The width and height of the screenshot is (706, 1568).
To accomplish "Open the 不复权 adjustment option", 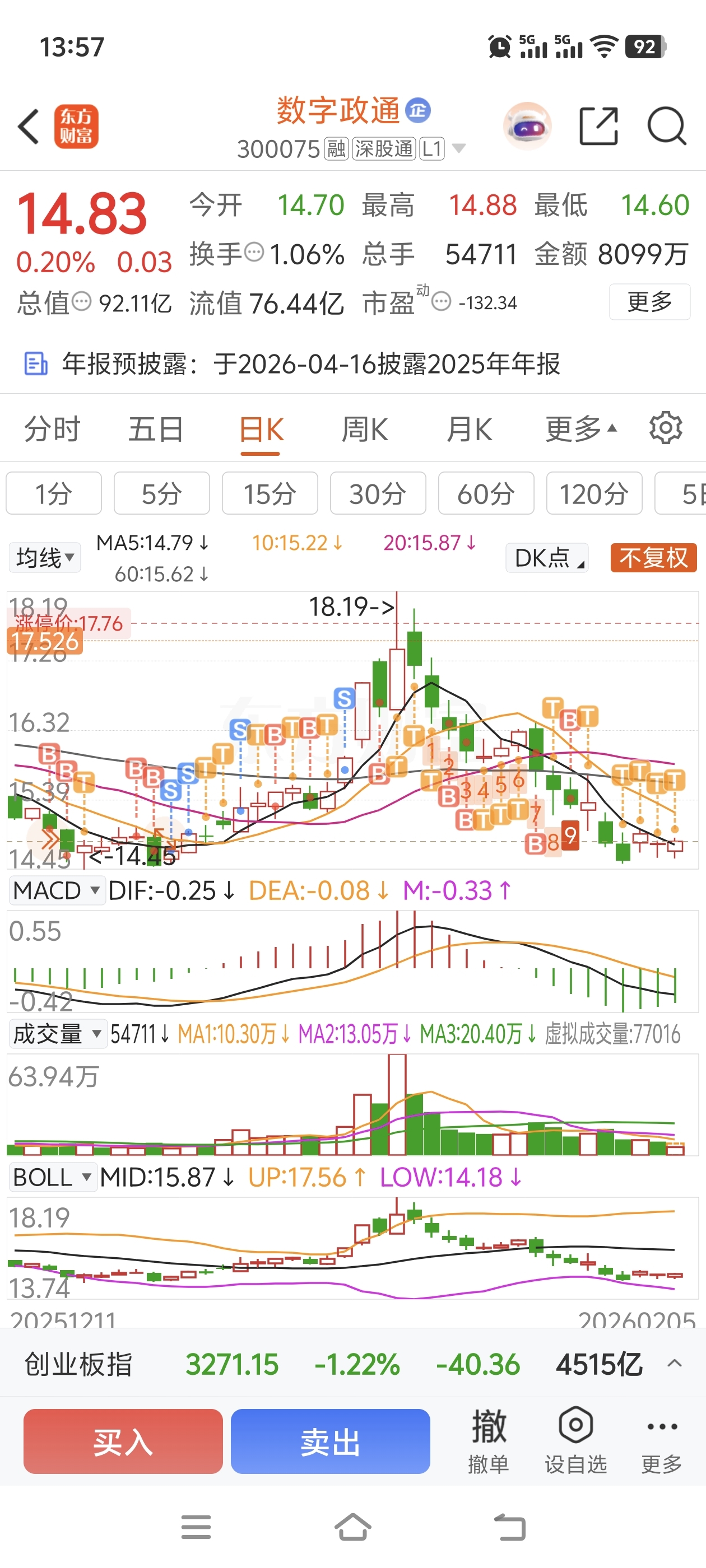I will pos(653,557).
